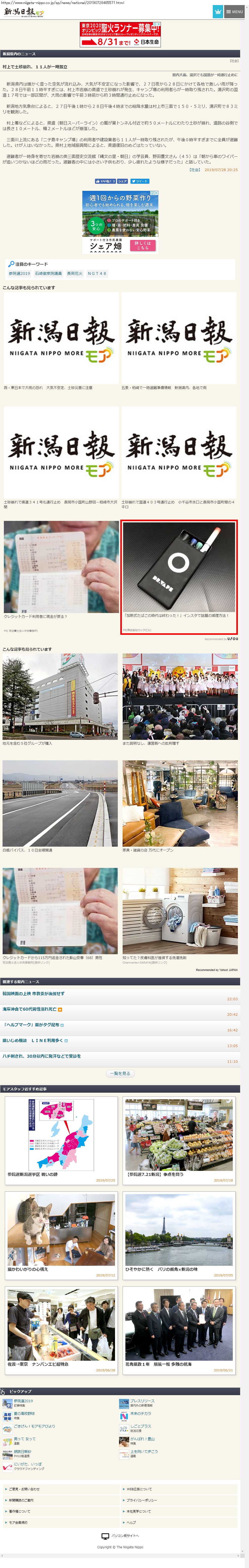
Task: Read the 韓国映画の上映 news story
Action: click(33, 994)
